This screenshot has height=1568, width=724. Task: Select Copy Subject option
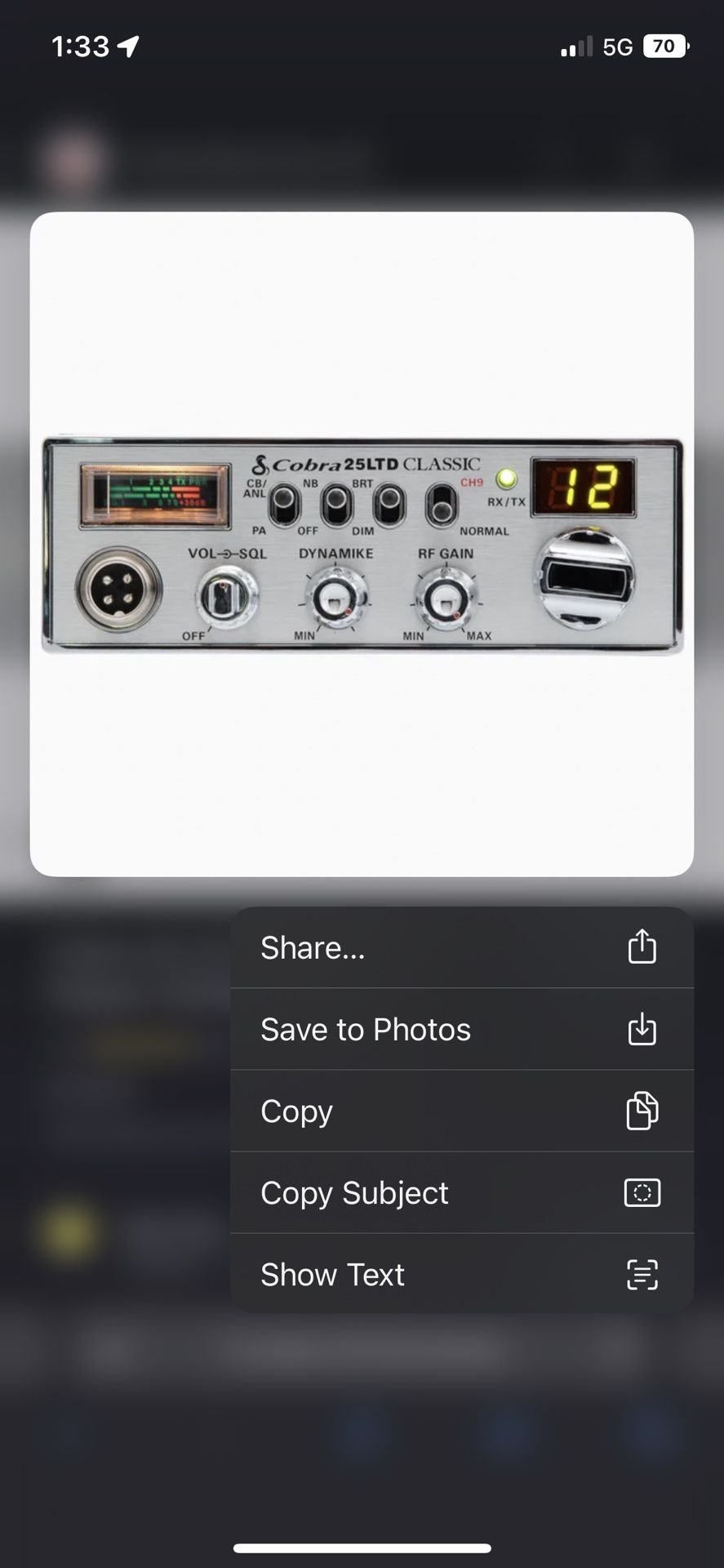[x=461, y=1192]
